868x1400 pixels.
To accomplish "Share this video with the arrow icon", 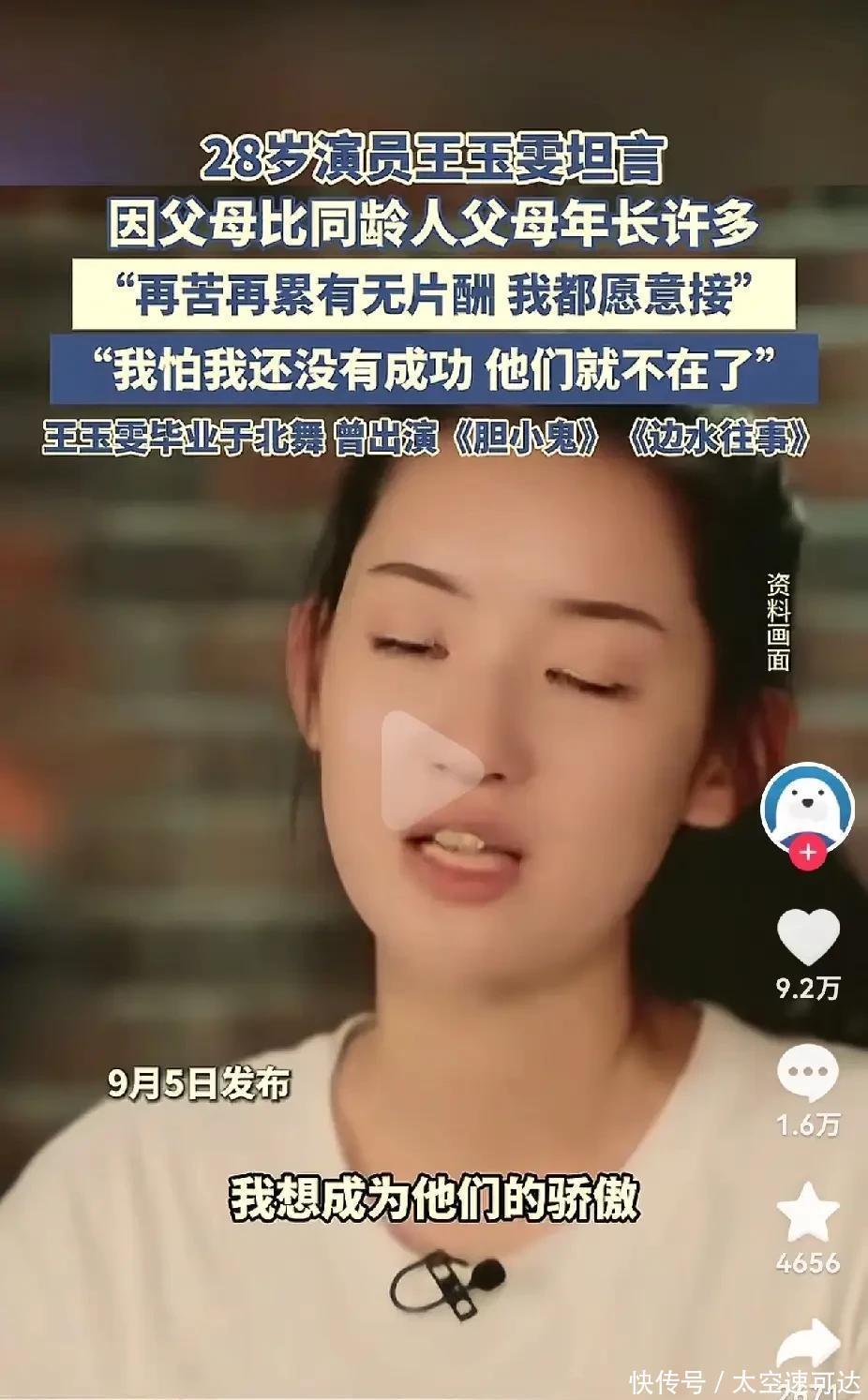I will click(x=808, y=1347).
